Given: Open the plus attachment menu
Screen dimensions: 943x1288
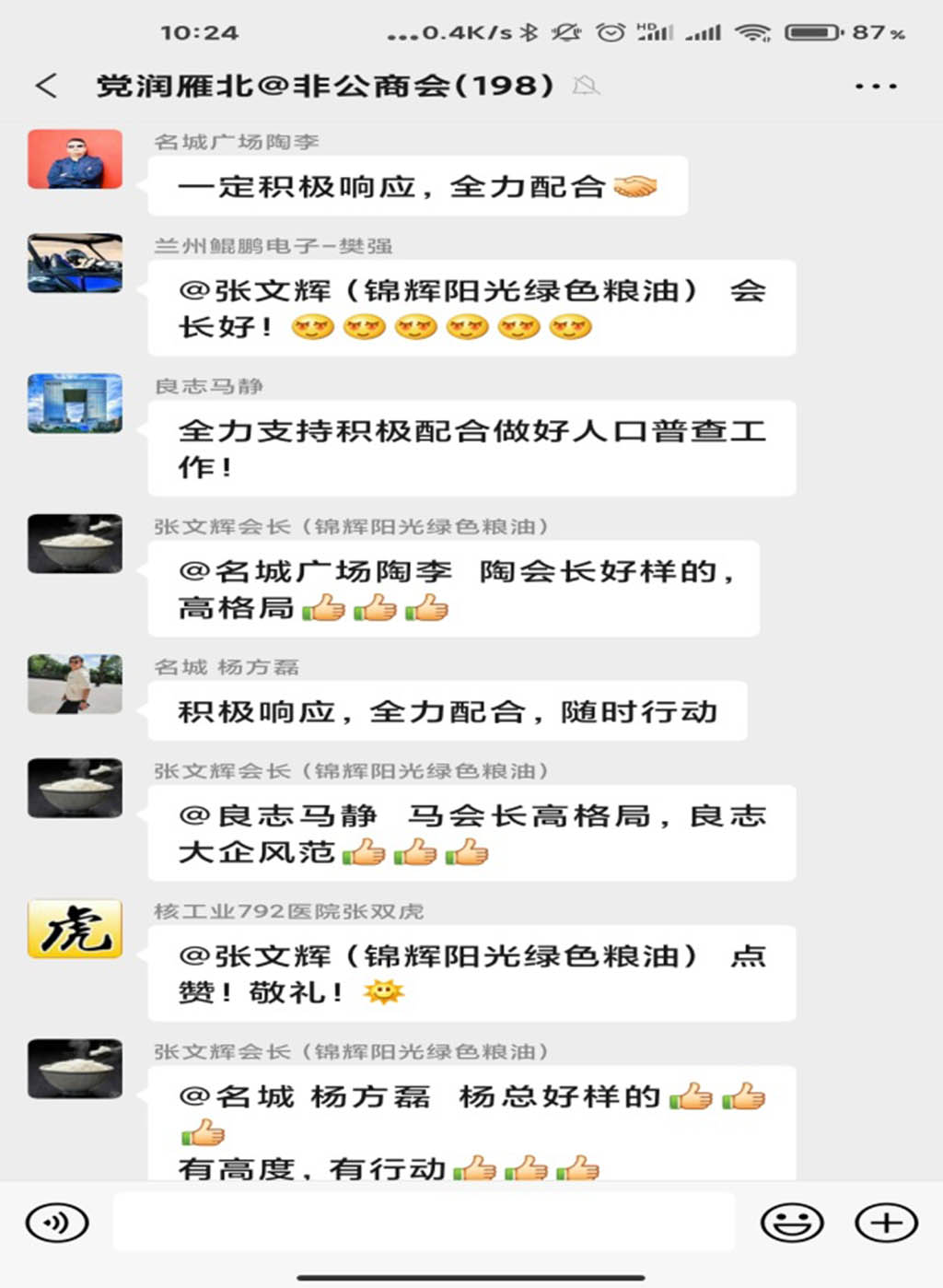Looking at the screenshot, I should point(886,1223).
